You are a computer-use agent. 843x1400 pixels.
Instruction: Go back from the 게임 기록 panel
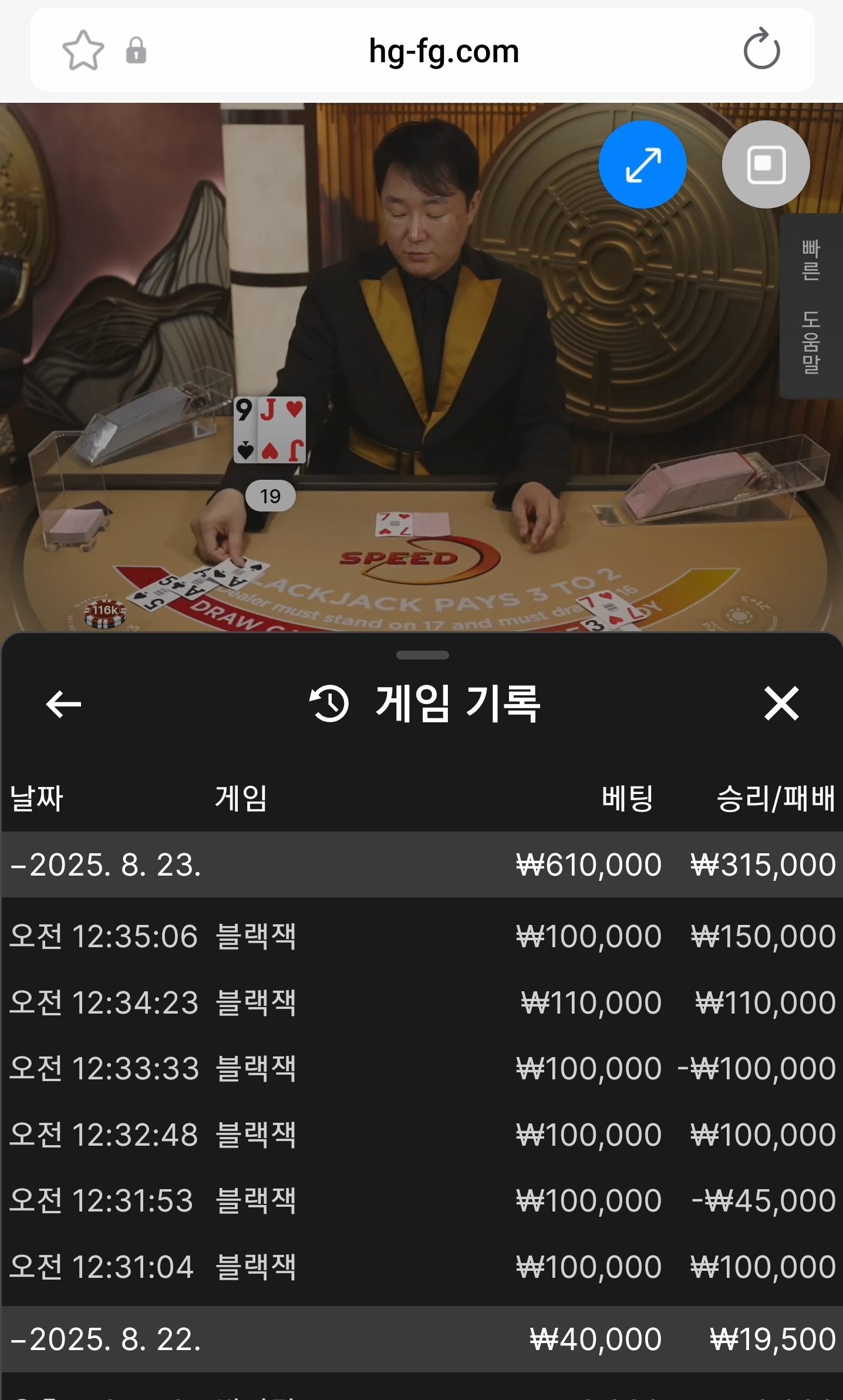(63, 704)
